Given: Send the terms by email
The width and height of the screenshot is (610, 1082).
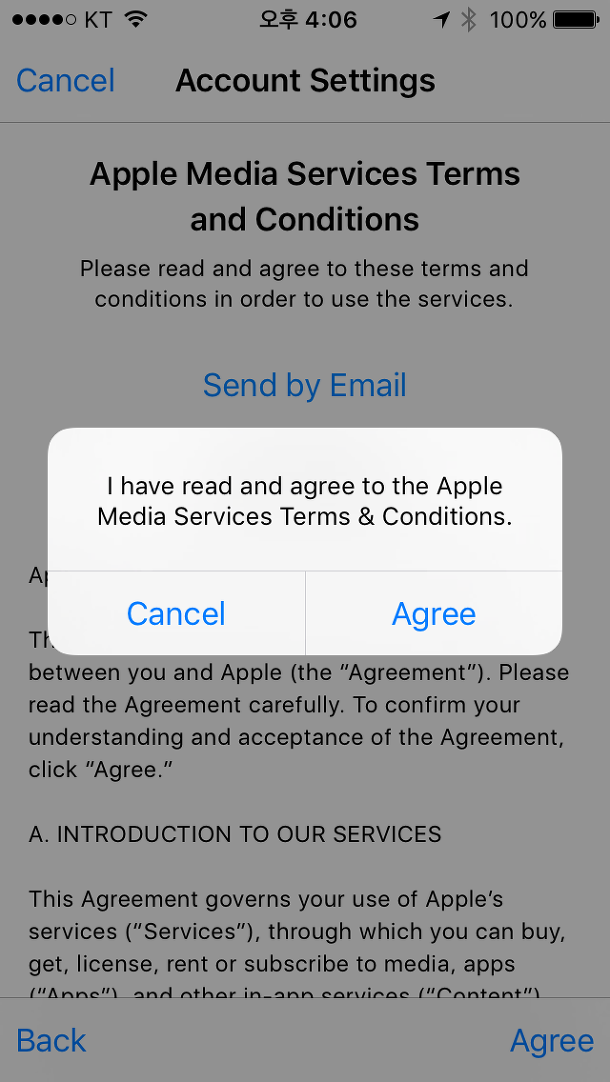Looking at the screenshot, I should click(304, 385).
